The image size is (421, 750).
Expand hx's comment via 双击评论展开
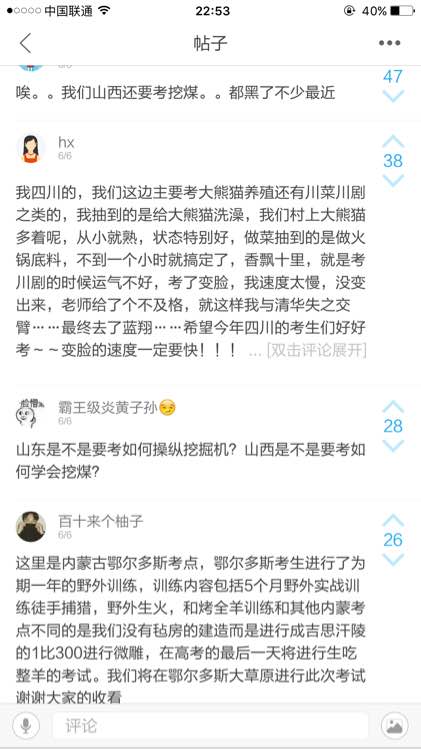point(317,350)
